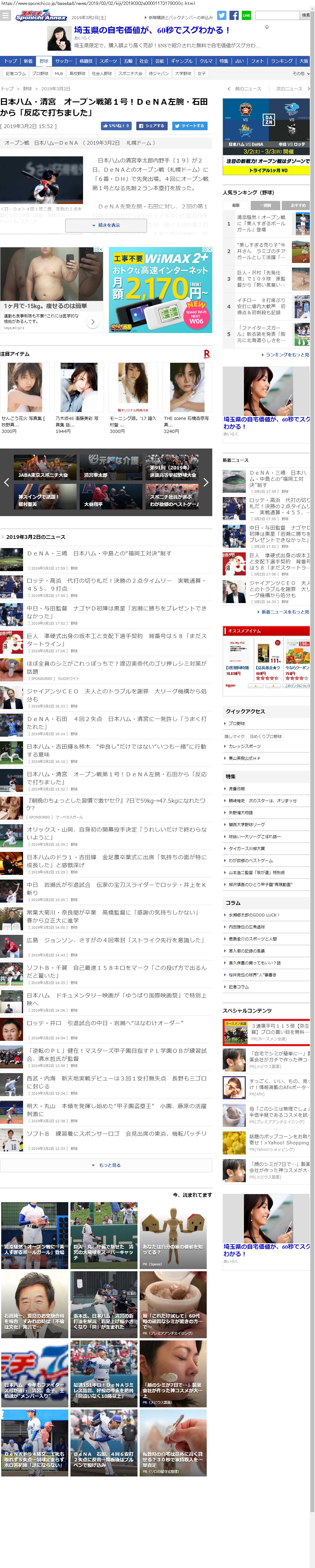This screenshot has width=315, height=1568.
Task: Switch to the 格闘技 tab
Action: (x=86, y=61)
